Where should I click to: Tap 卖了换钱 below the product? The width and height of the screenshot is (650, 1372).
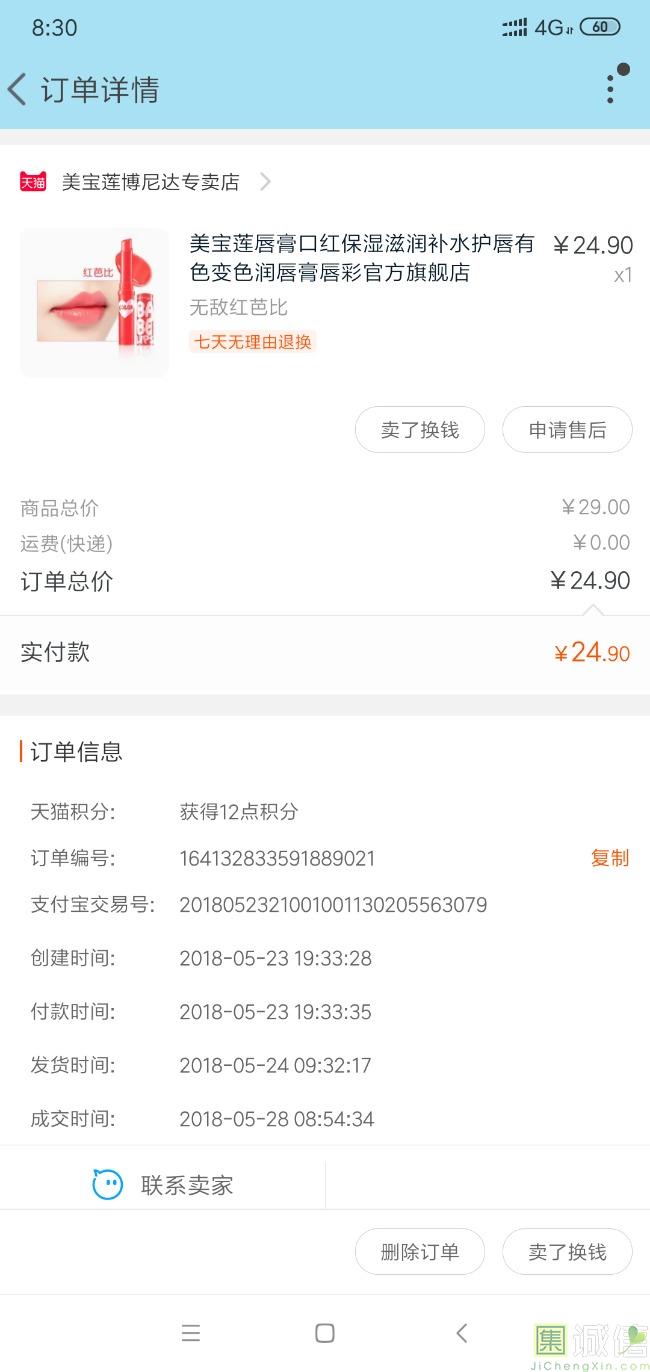point(420,430)
